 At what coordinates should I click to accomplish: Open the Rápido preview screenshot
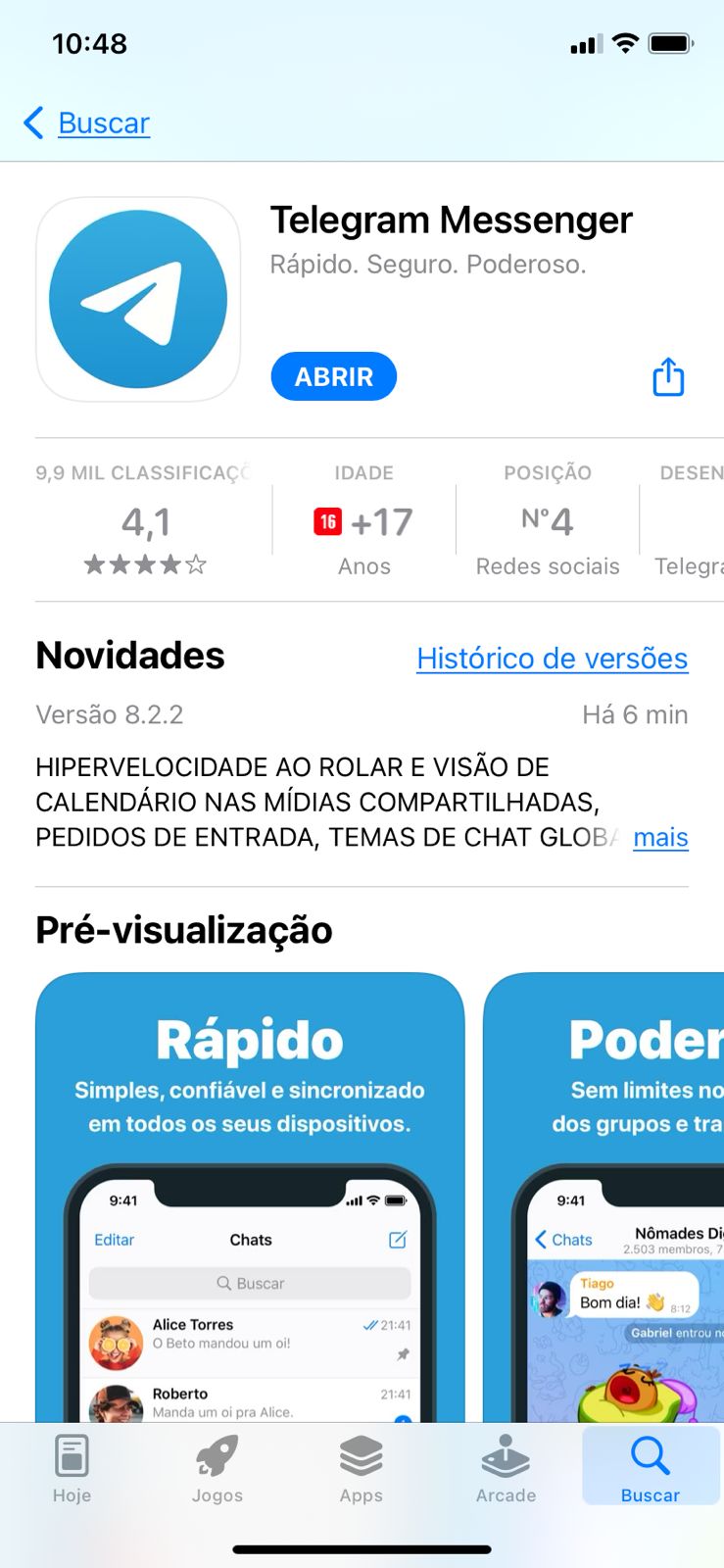[x=250, y=1196]
